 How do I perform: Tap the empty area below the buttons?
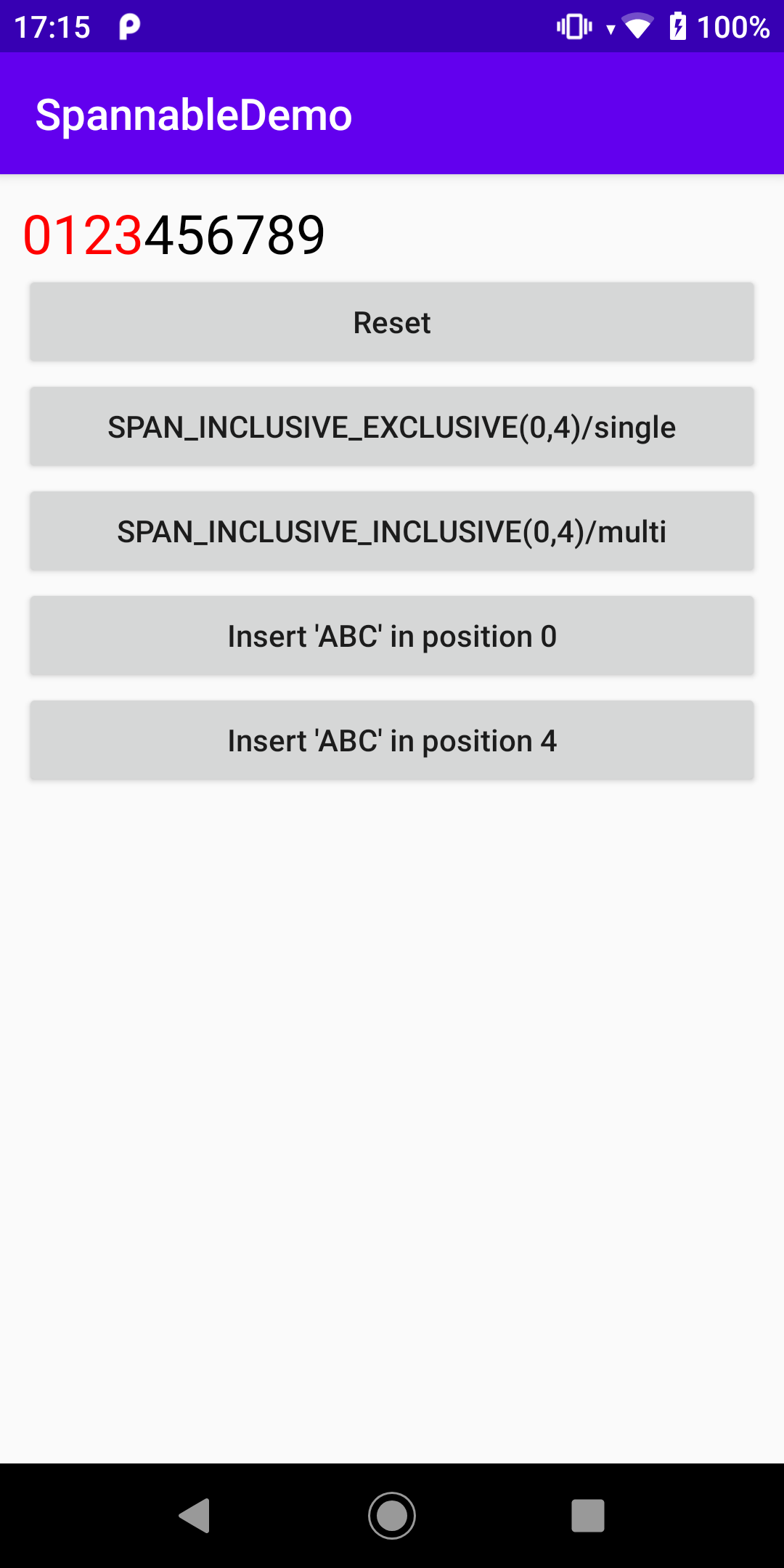point(392,1089)
